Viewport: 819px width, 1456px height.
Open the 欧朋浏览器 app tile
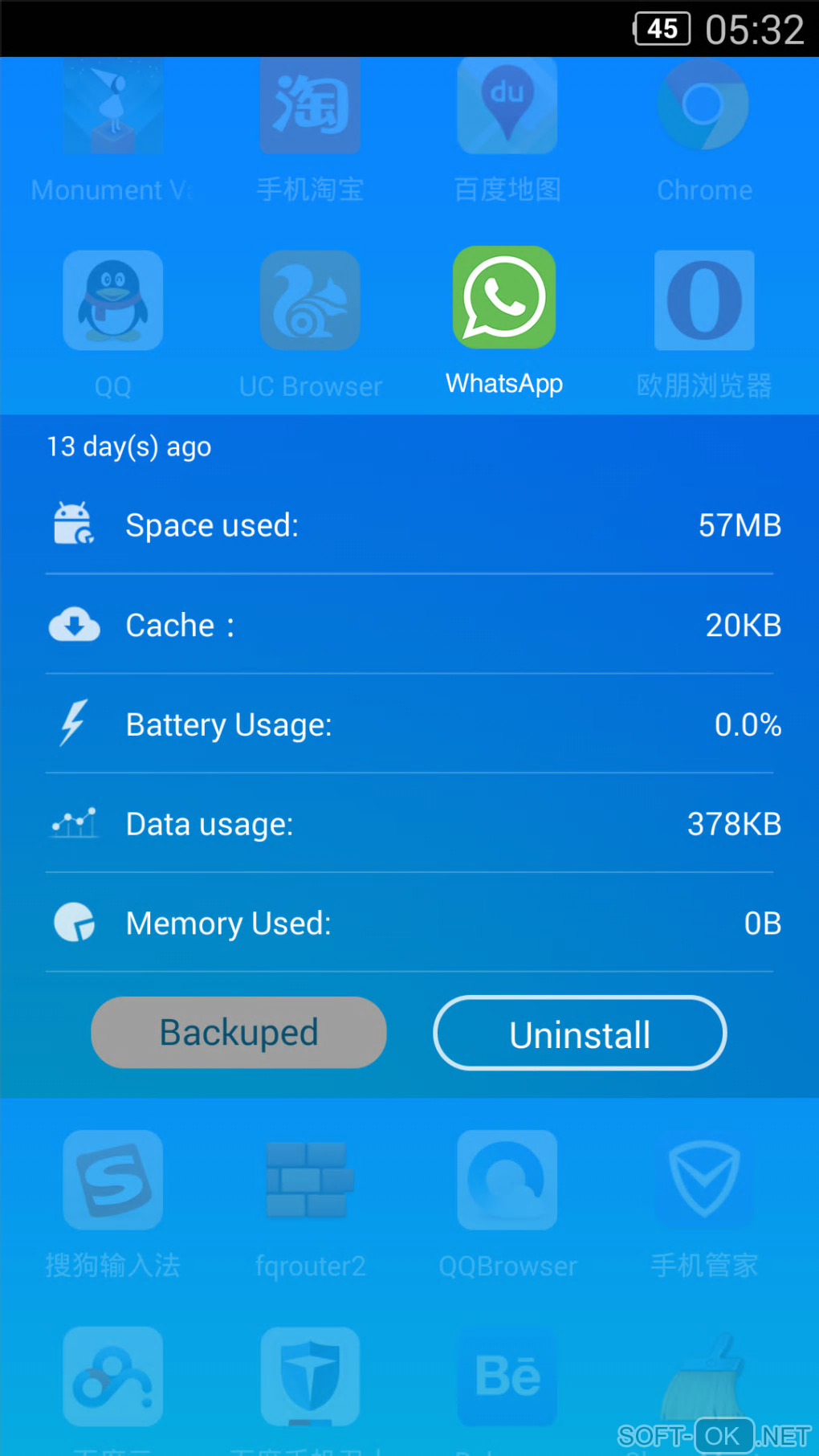pos(704,301)
